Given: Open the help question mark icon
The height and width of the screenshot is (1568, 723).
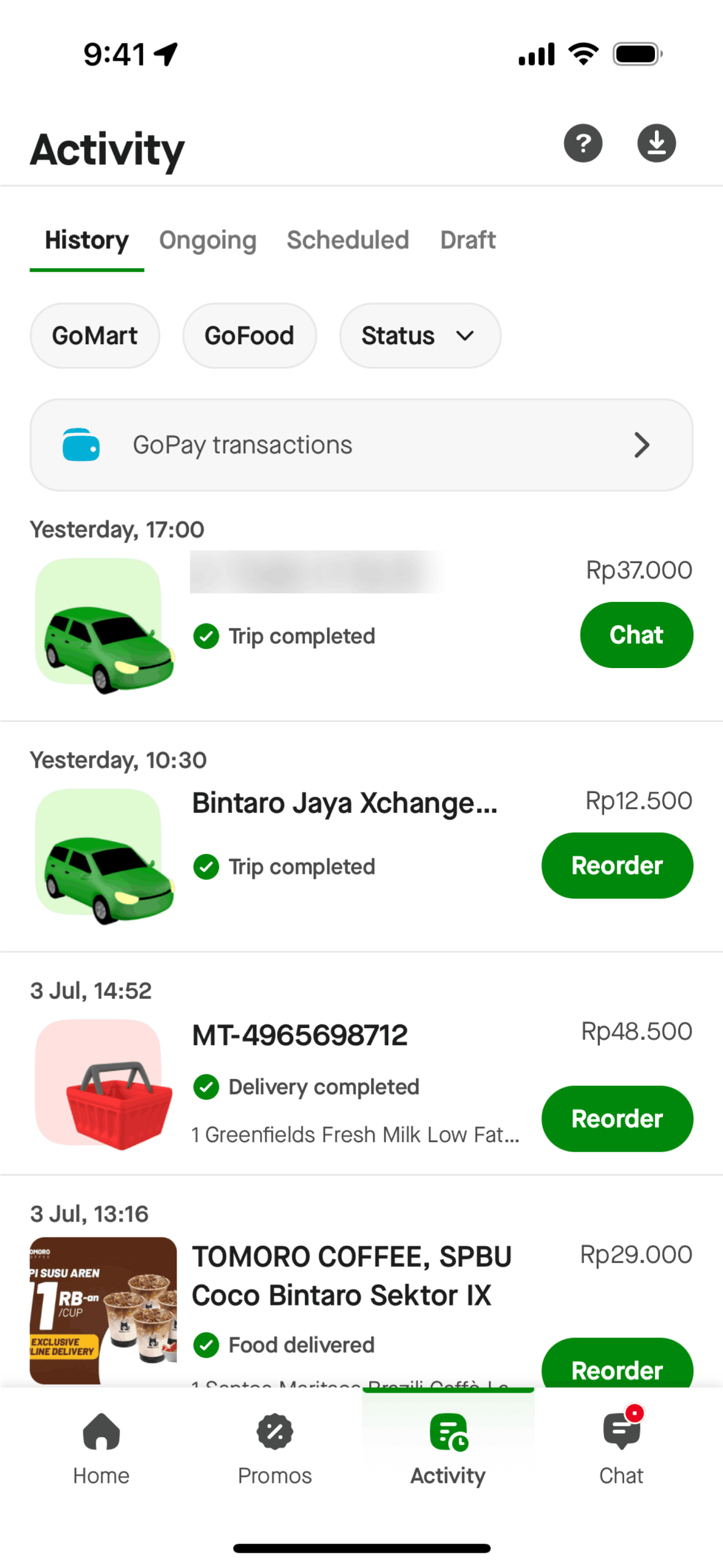Looking at the screenshot, I should (x=582, y=144).
